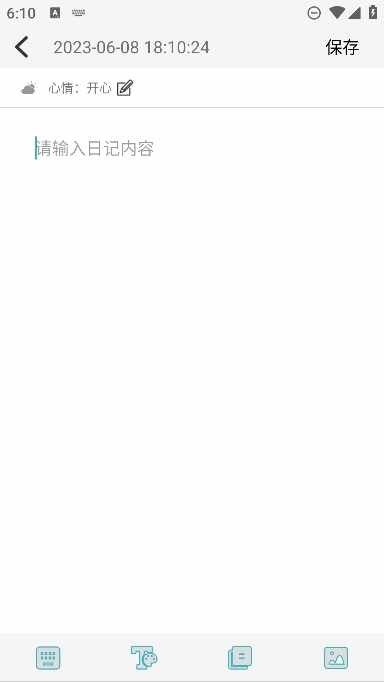Insert a picture with the image icon
Viewport: 384px width, 682px height.
point(336,658)
